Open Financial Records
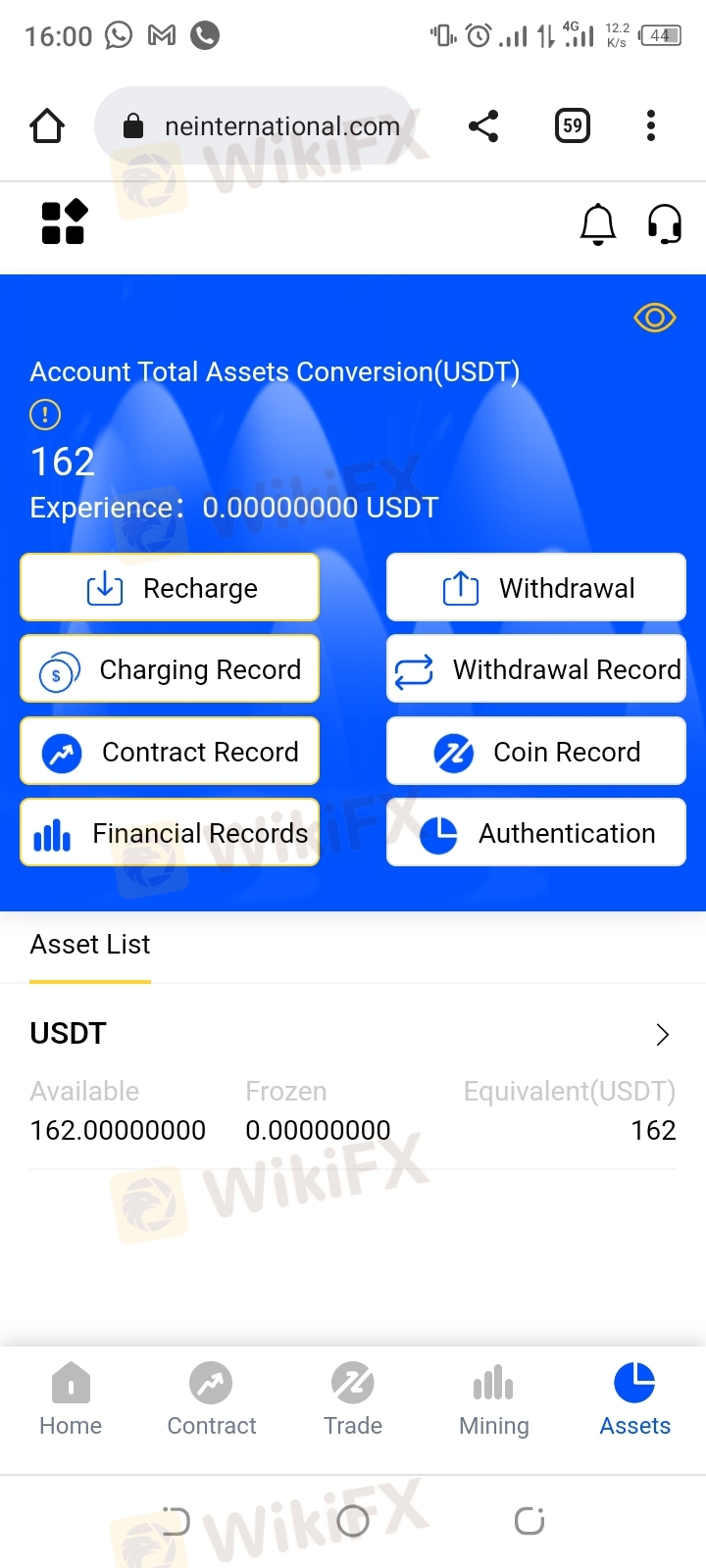The width and height of the screenshot is (706, 1568). (x=170, y=833)
